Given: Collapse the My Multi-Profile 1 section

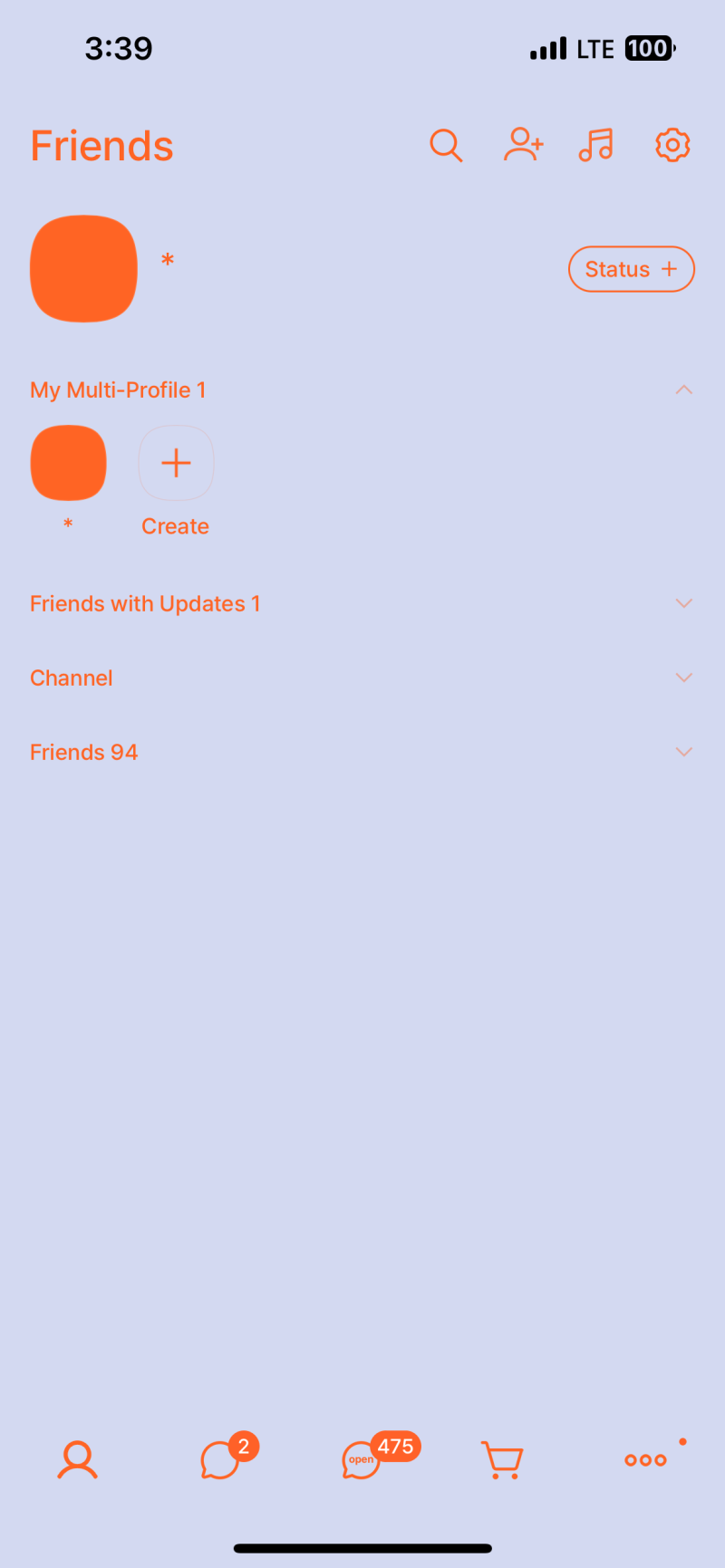Looking at the screenshot, I should click(x=683, y=390).
